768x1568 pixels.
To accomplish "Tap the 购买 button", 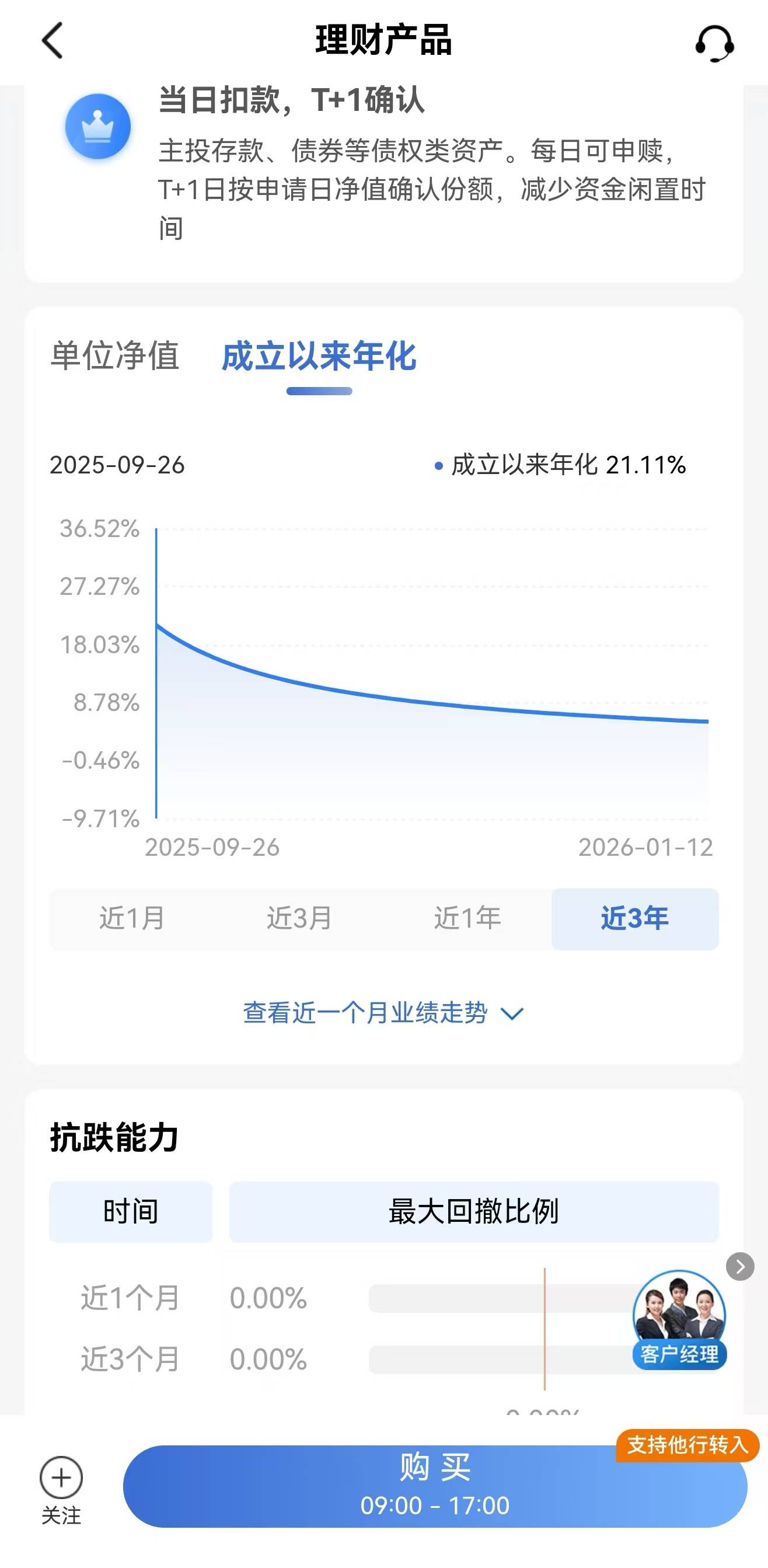I will click(435, 1486).
